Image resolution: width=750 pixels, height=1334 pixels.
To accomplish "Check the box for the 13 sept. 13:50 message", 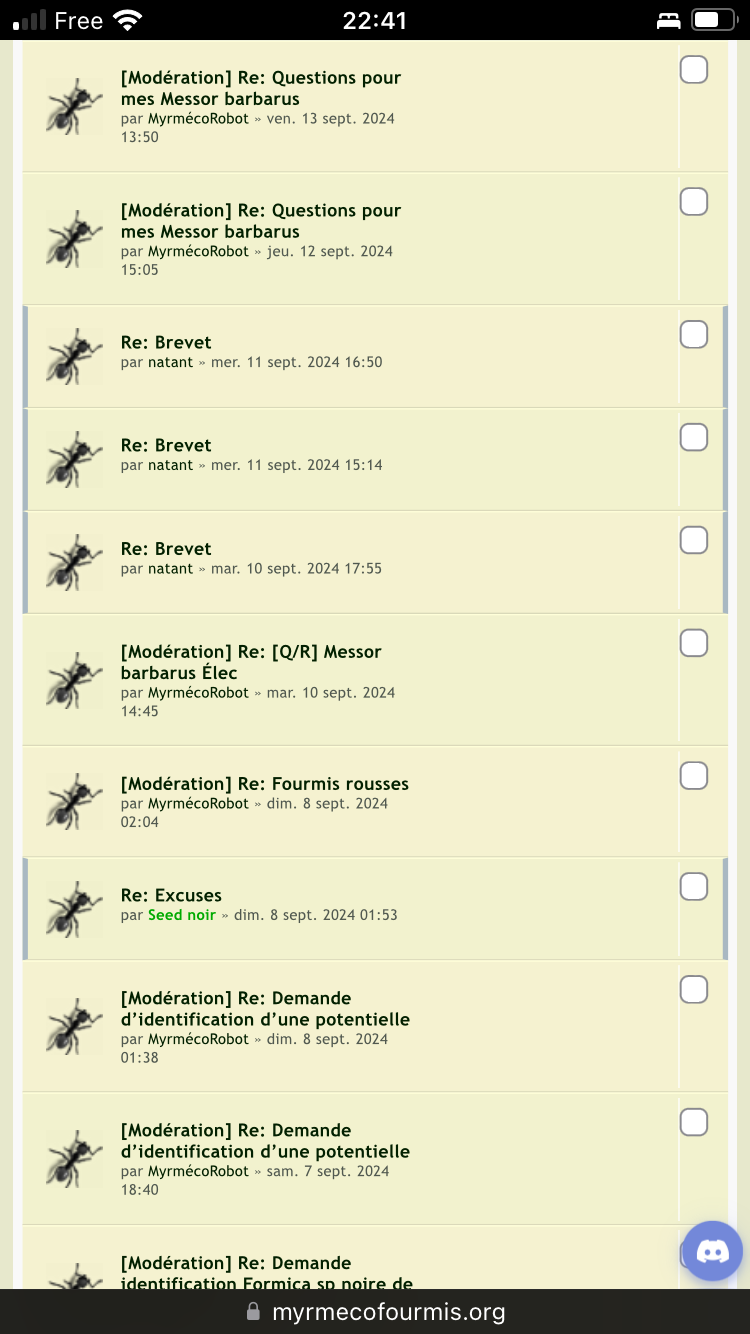I will pos(693,70).
